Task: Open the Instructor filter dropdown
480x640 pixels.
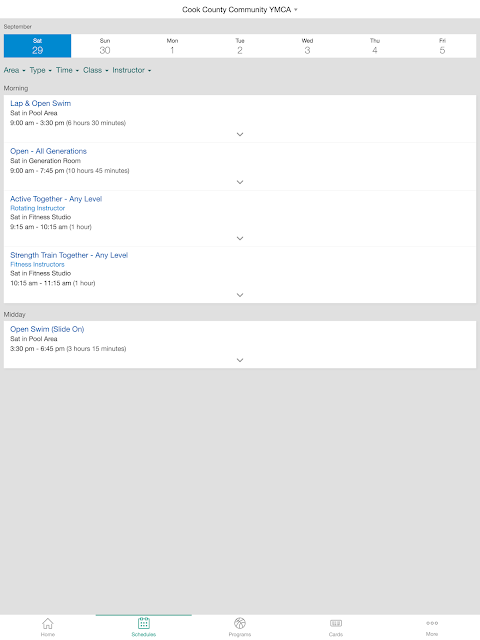Action: [131, 70]
